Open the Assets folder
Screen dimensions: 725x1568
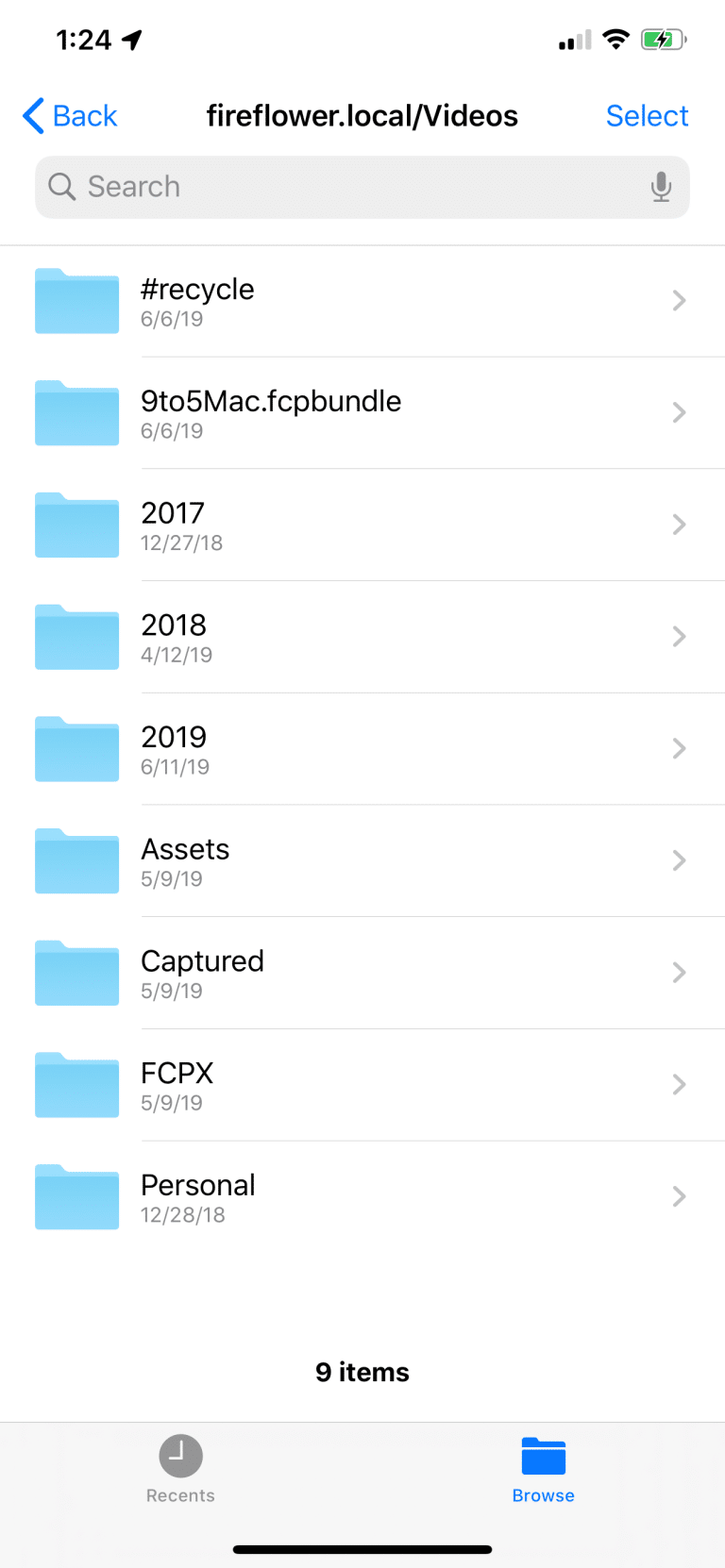[362, 861]
